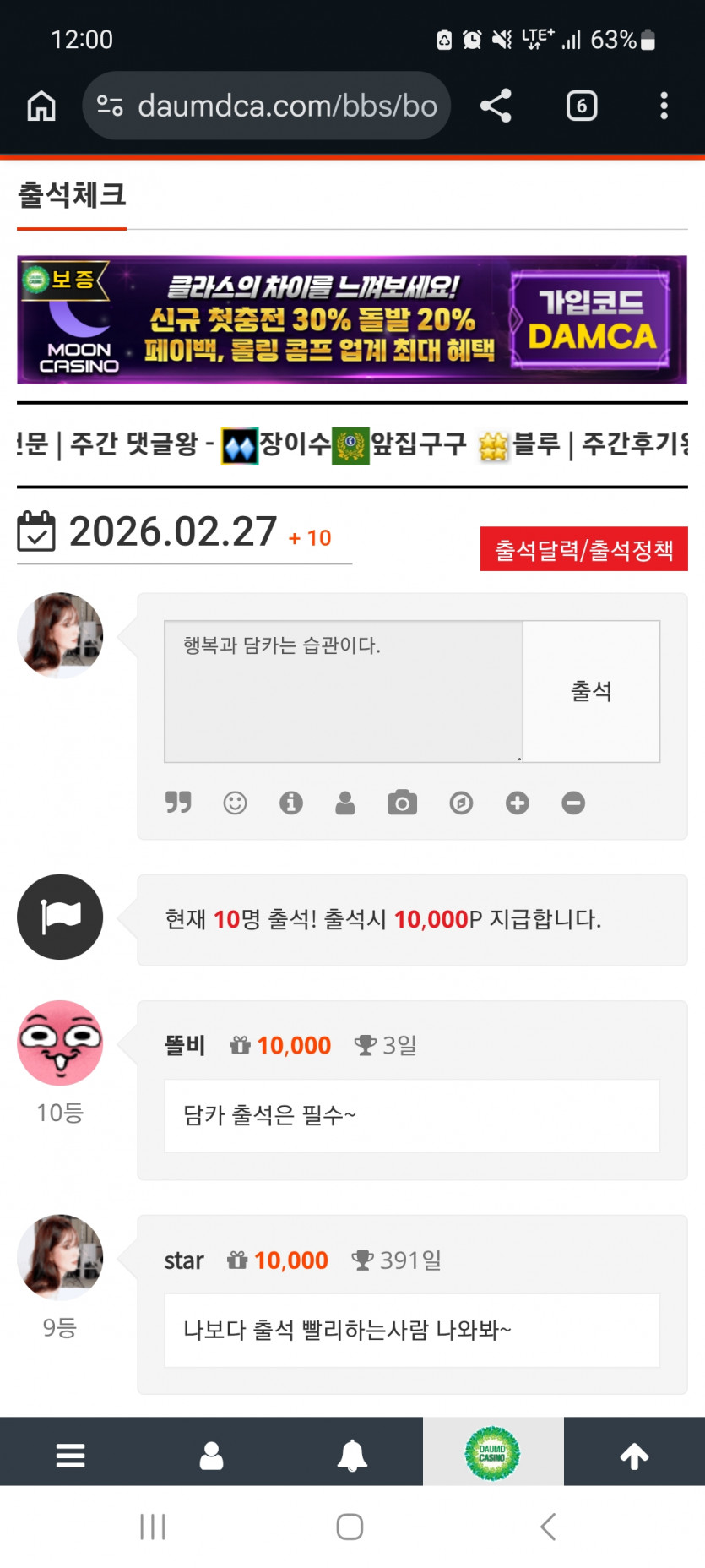The height and width of the screenshot is (1568, 705).
Task: Select the member mention icon
Action: click(x=347, y=803)
